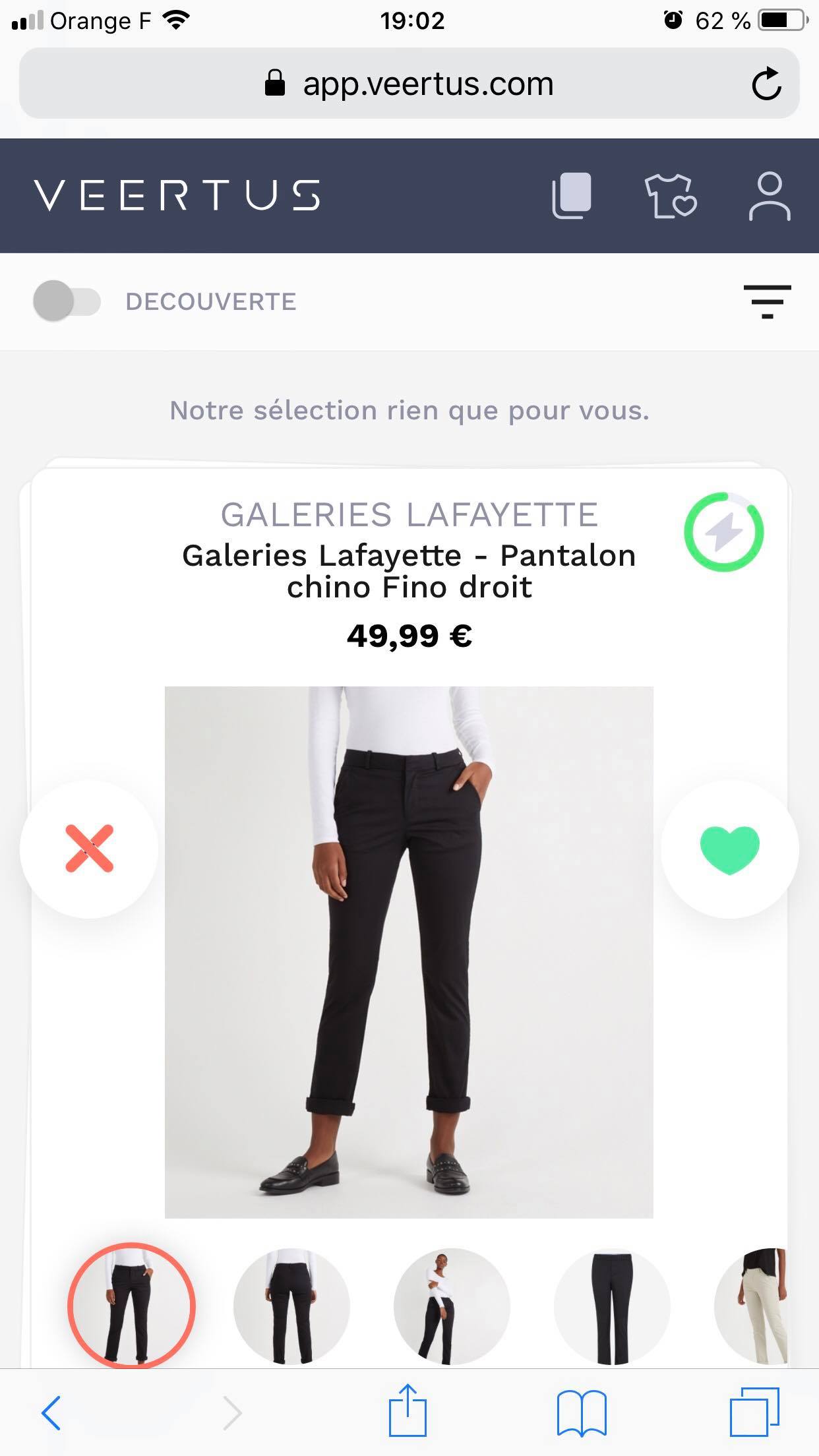This screenshot has height=1456, width=819.
Task: Open the stacked cards icon in header
Action: [x=572, y=196]
